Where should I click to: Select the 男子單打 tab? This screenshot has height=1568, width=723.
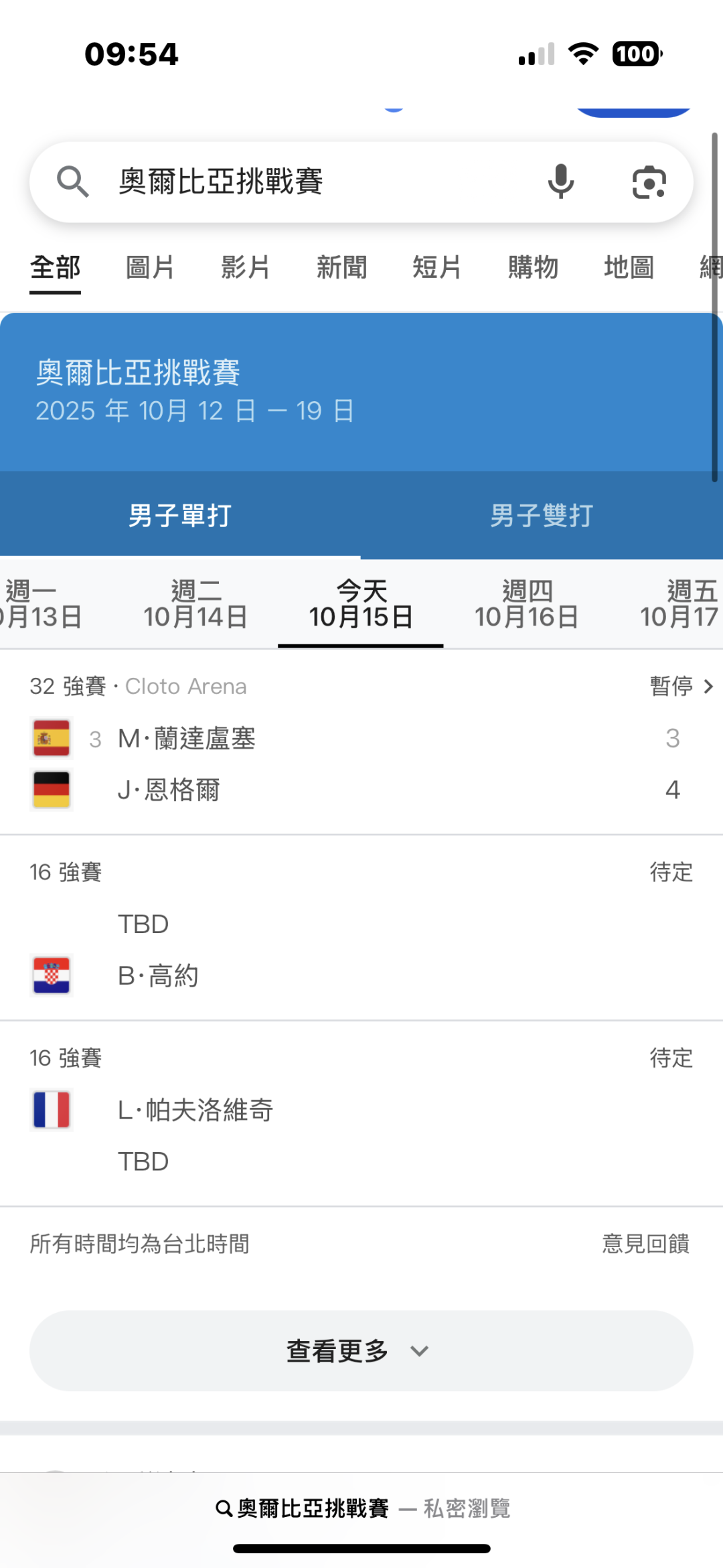[180, 516]
